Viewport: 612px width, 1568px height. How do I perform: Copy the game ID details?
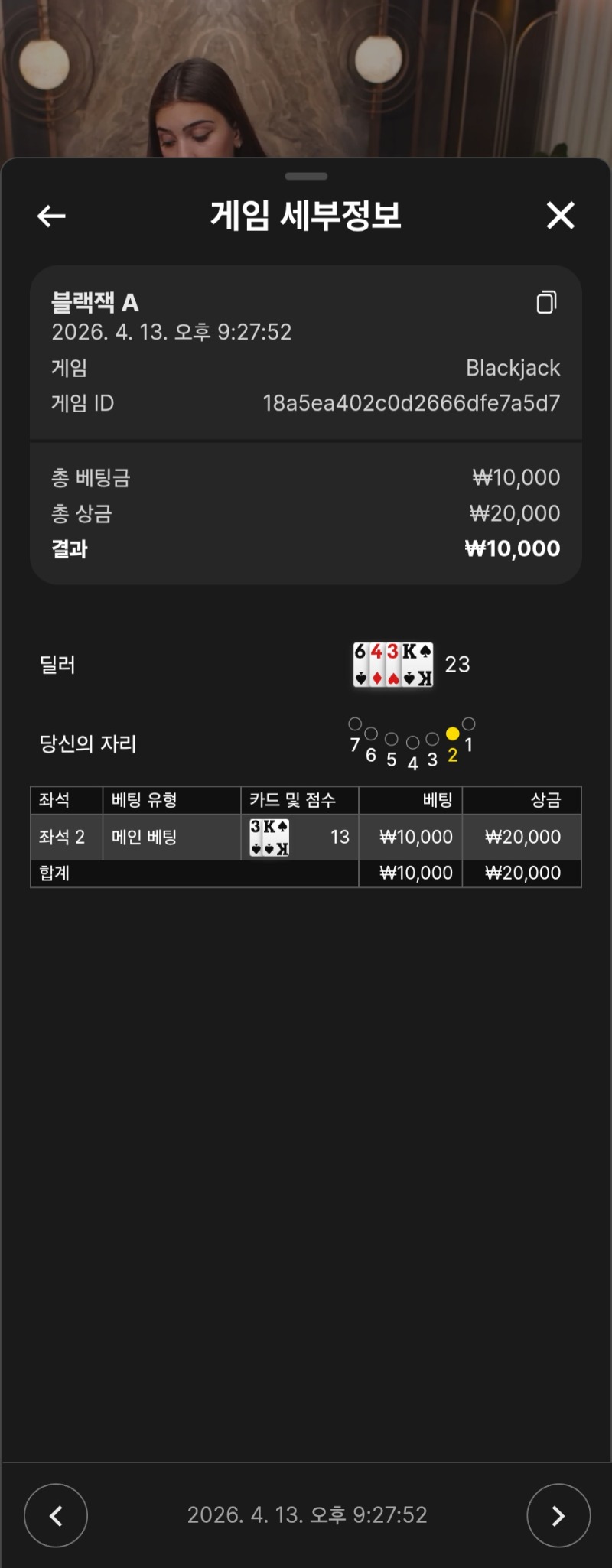tap(546, 302)
